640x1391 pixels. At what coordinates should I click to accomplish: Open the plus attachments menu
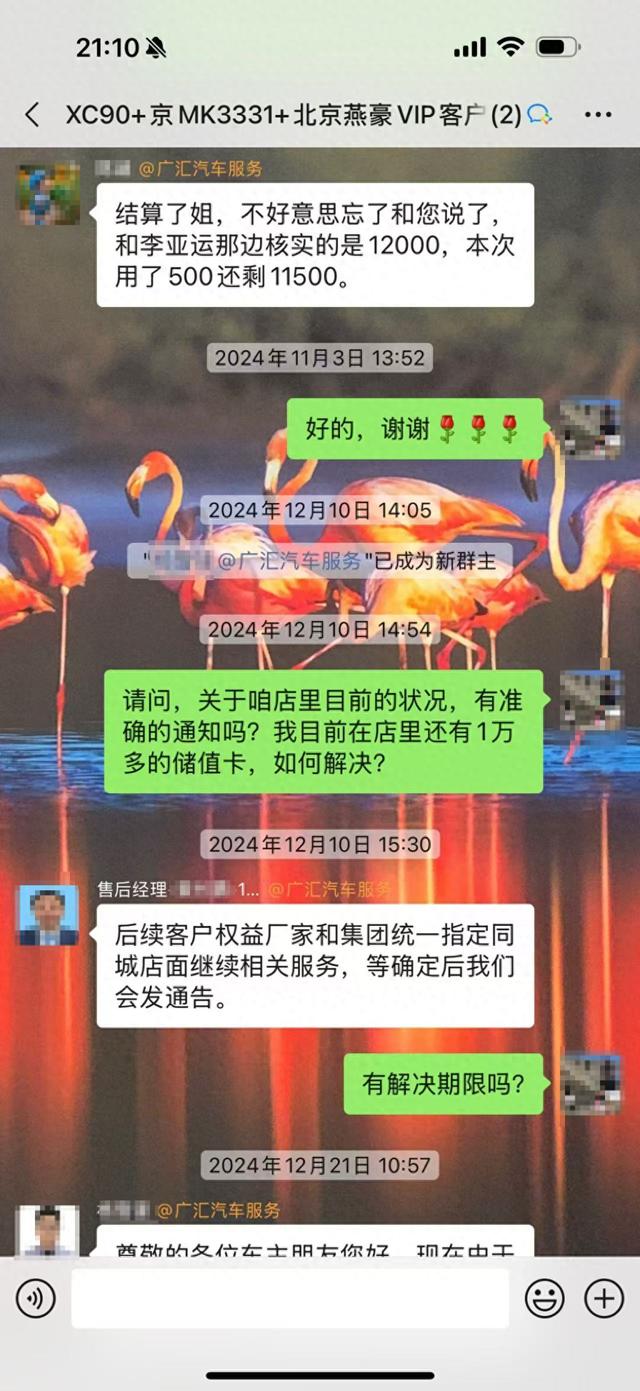(x=604, y=1299)
